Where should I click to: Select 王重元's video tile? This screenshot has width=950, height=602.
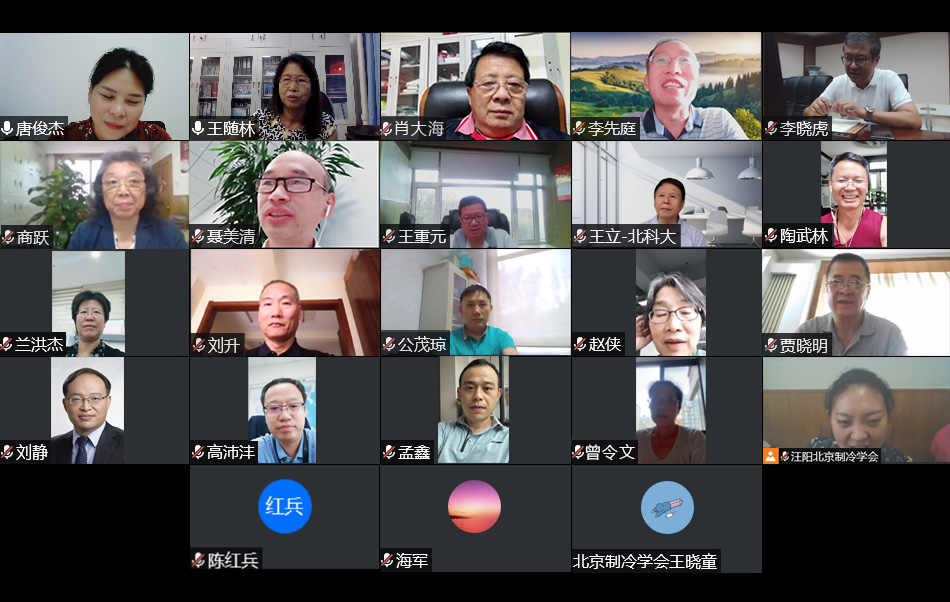475,194
